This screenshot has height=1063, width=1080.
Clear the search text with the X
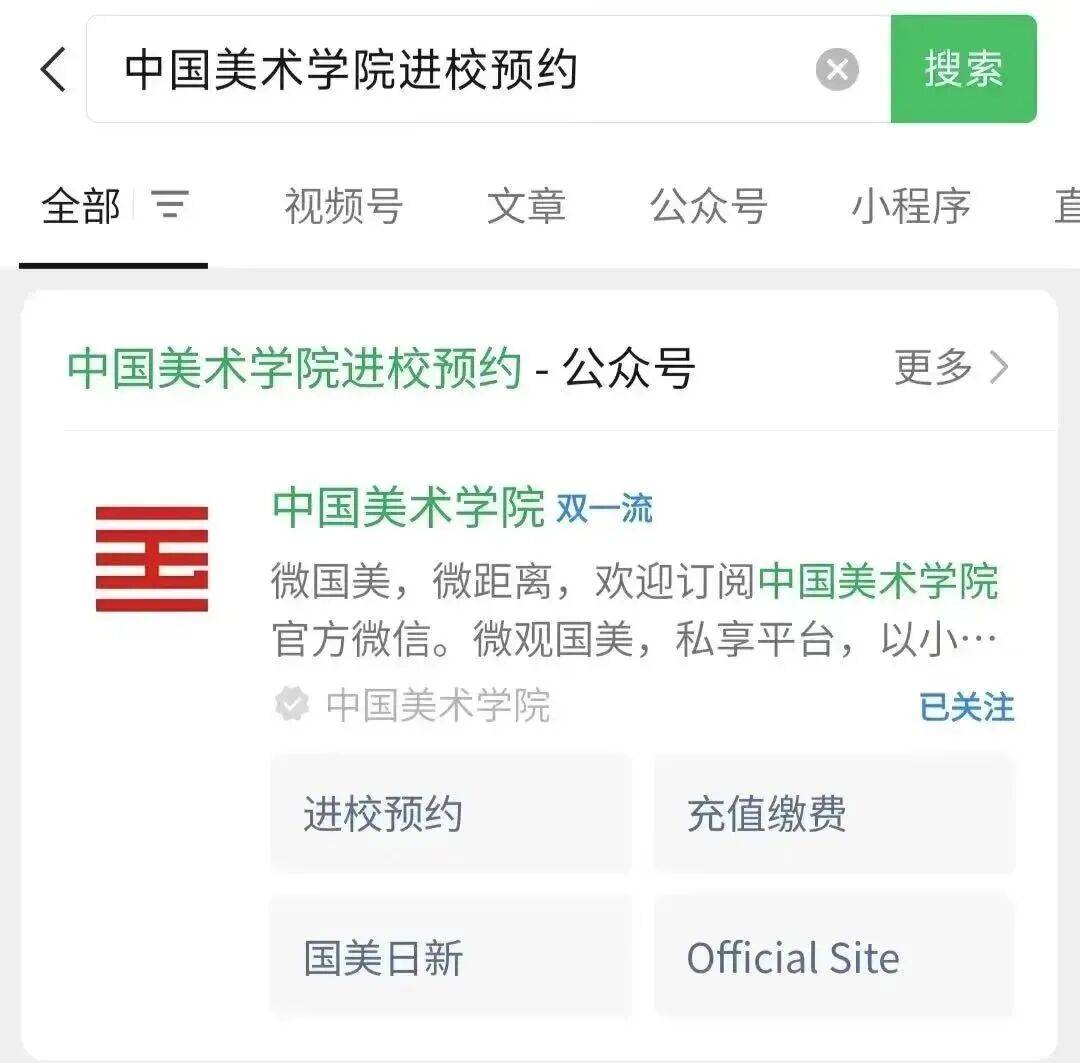(837, 70)
